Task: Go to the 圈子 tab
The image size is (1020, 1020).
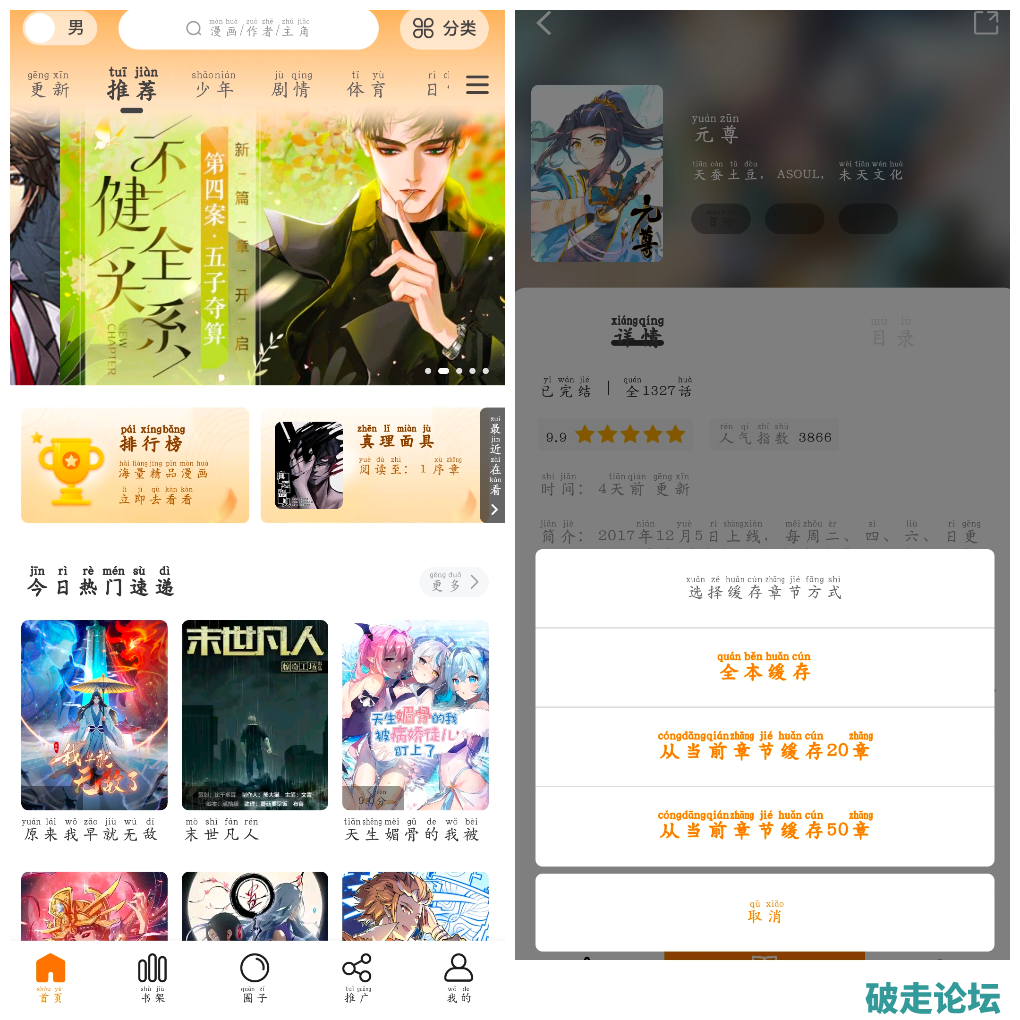Action: pyautogui.click(x=254, y=977)
